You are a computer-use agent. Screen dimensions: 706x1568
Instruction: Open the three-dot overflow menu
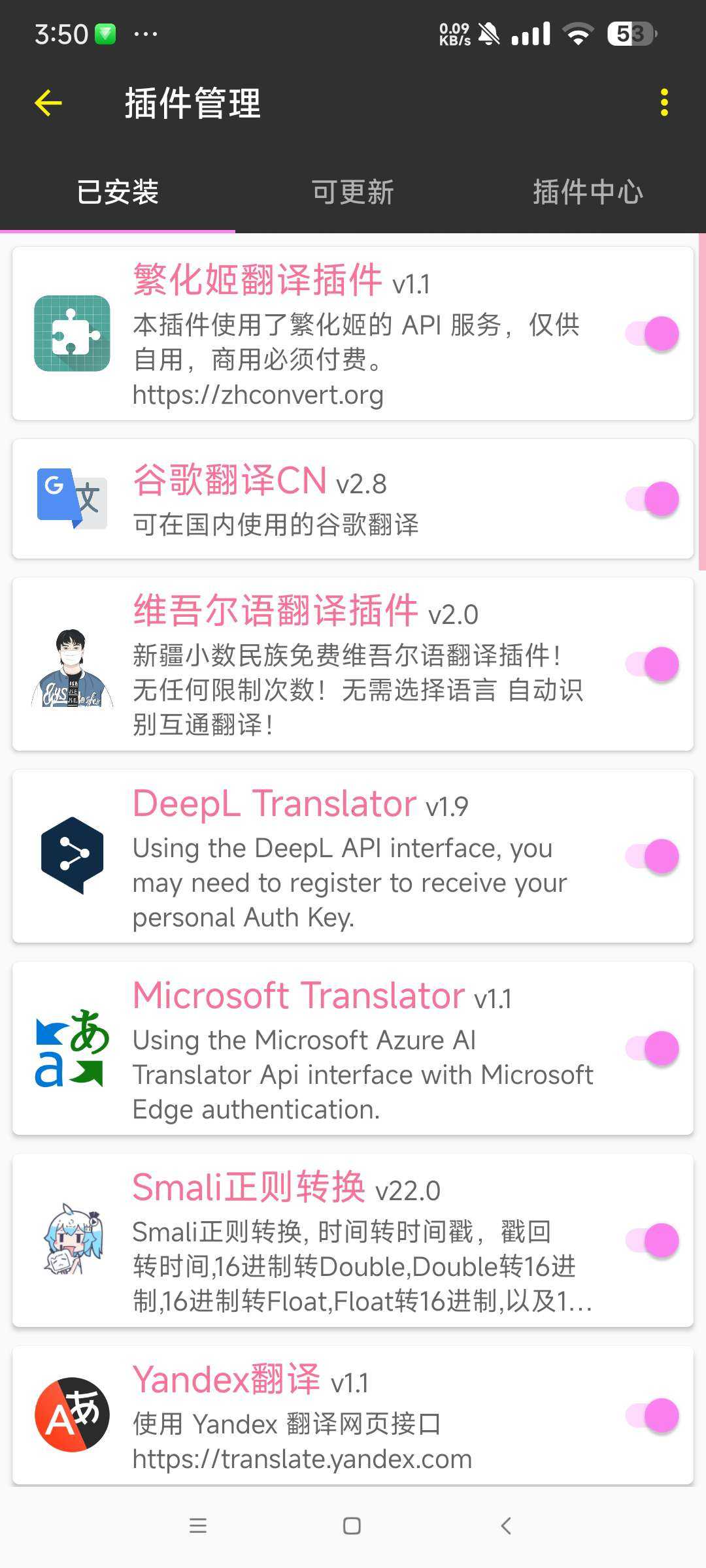(664, 103)
